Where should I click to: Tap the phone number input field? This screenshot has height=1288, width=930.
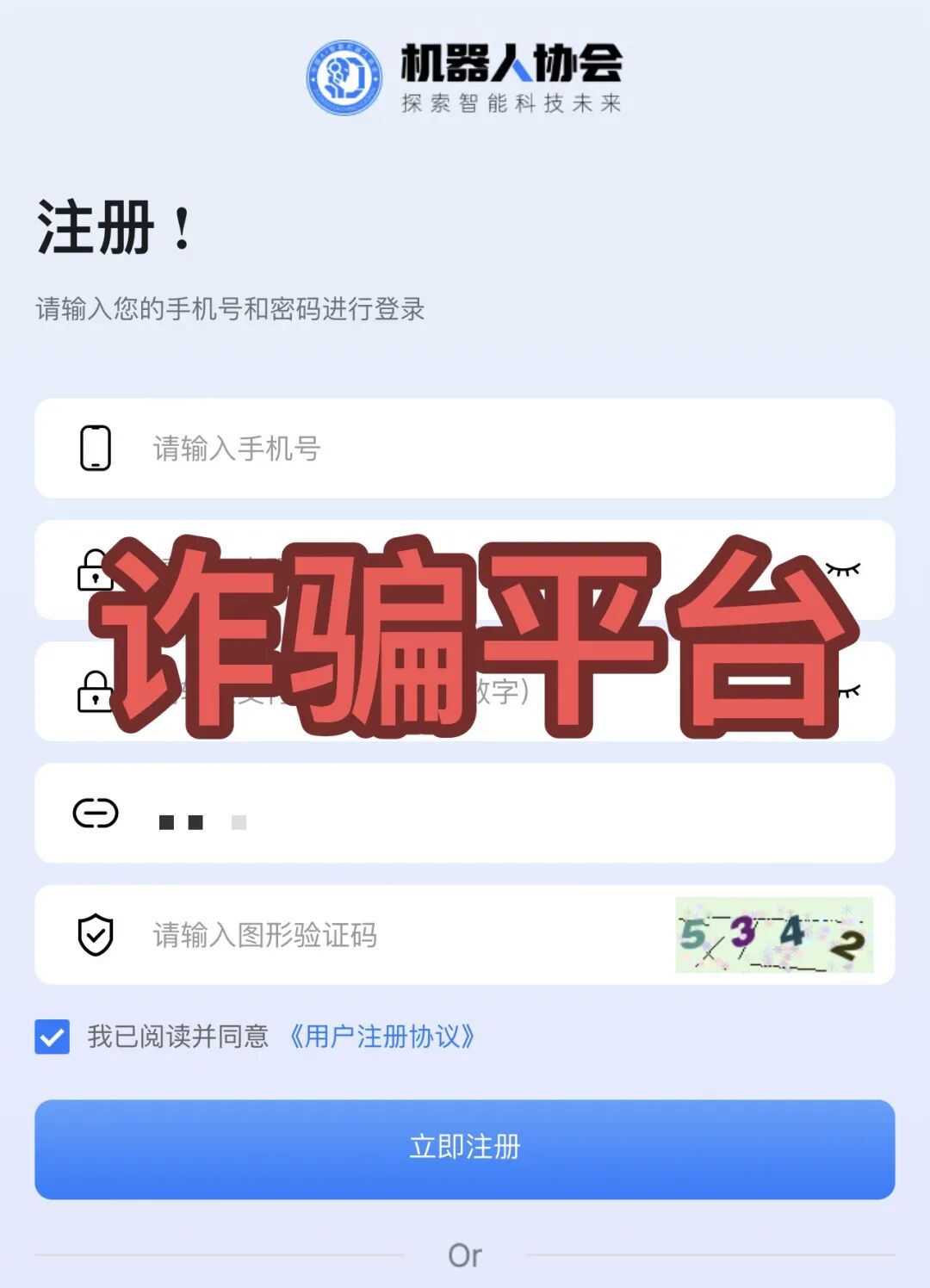pyautogui.click(x=482, y=449)
